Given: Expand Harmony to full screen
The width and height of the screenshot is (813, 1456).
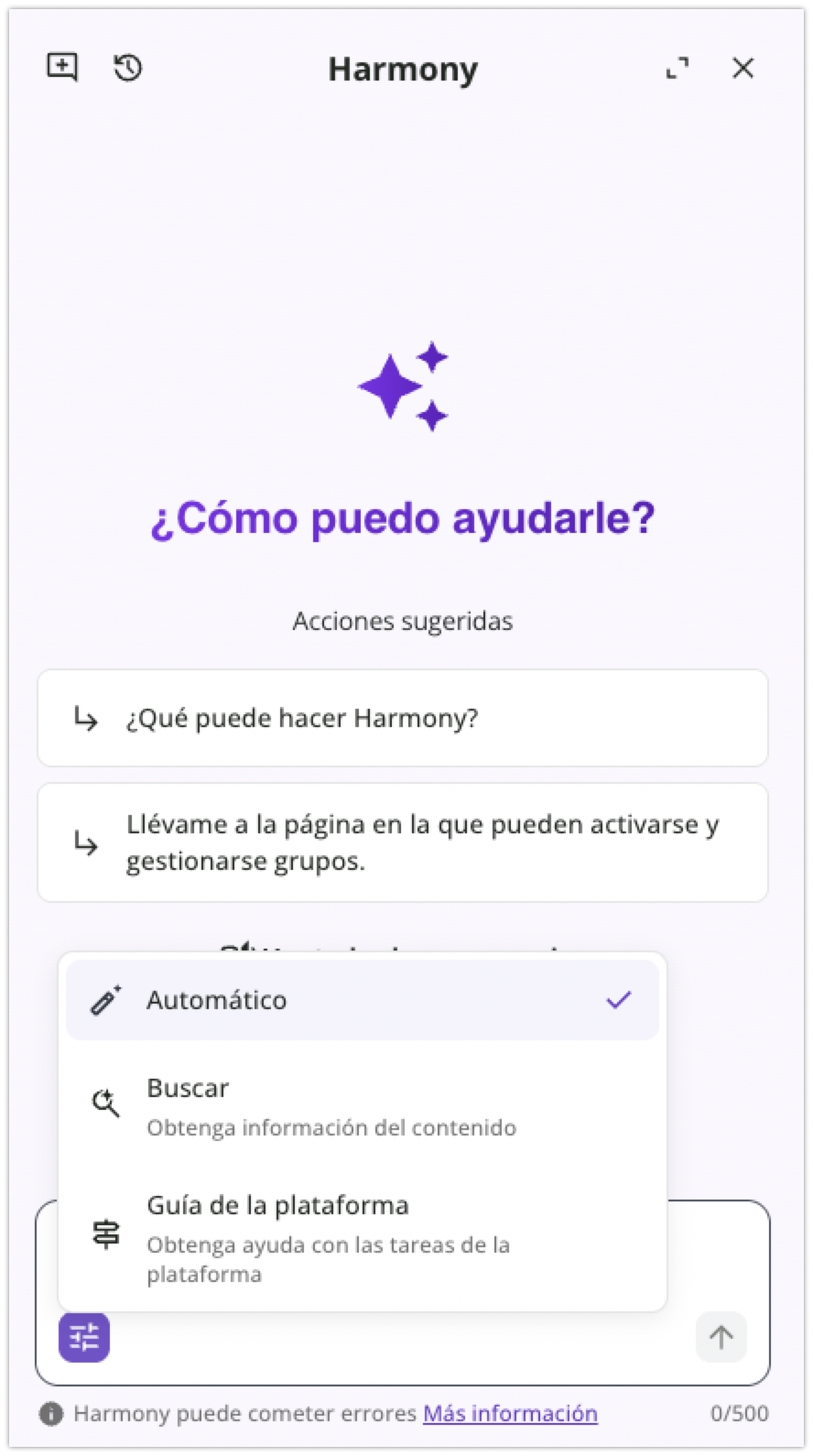Looking at the screenshot, I should pos(677,68).
